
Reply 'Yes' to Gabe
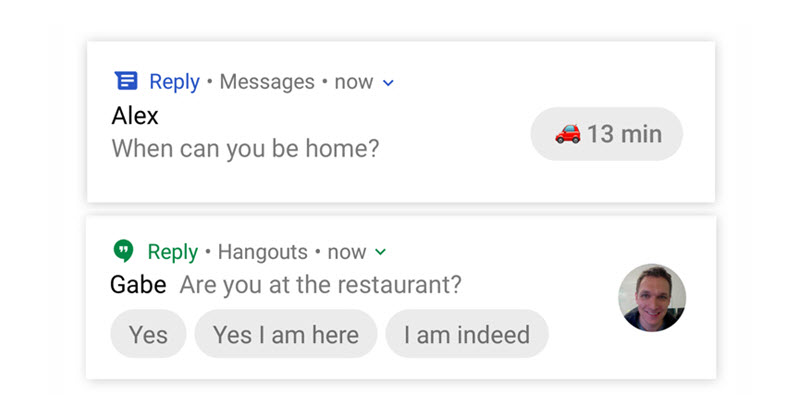coord(148,334)
